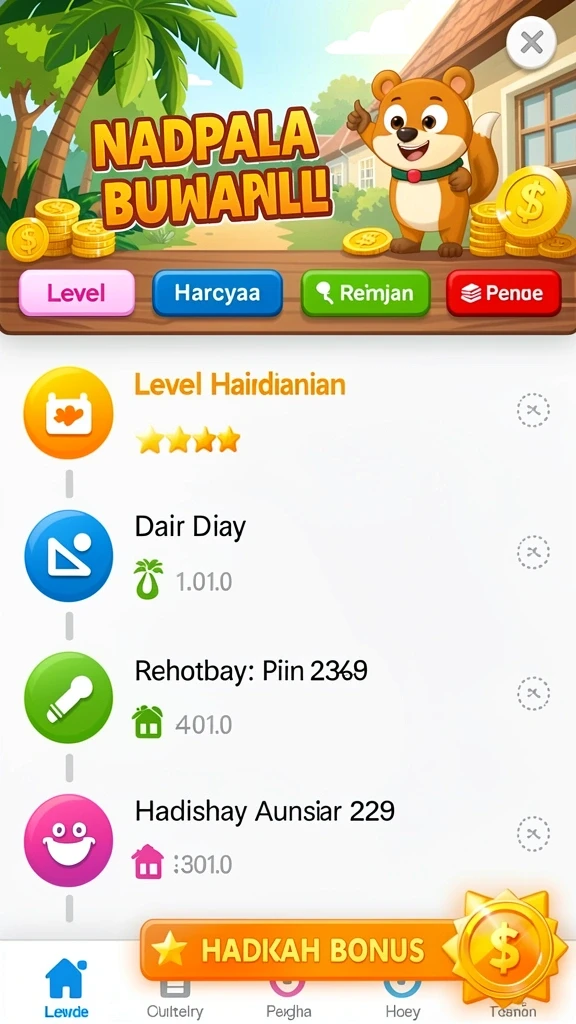This screenshot has width=576, height=1024.
Task: Dismiss the Level Haidianian item
Action: click(x=533, y=410)
